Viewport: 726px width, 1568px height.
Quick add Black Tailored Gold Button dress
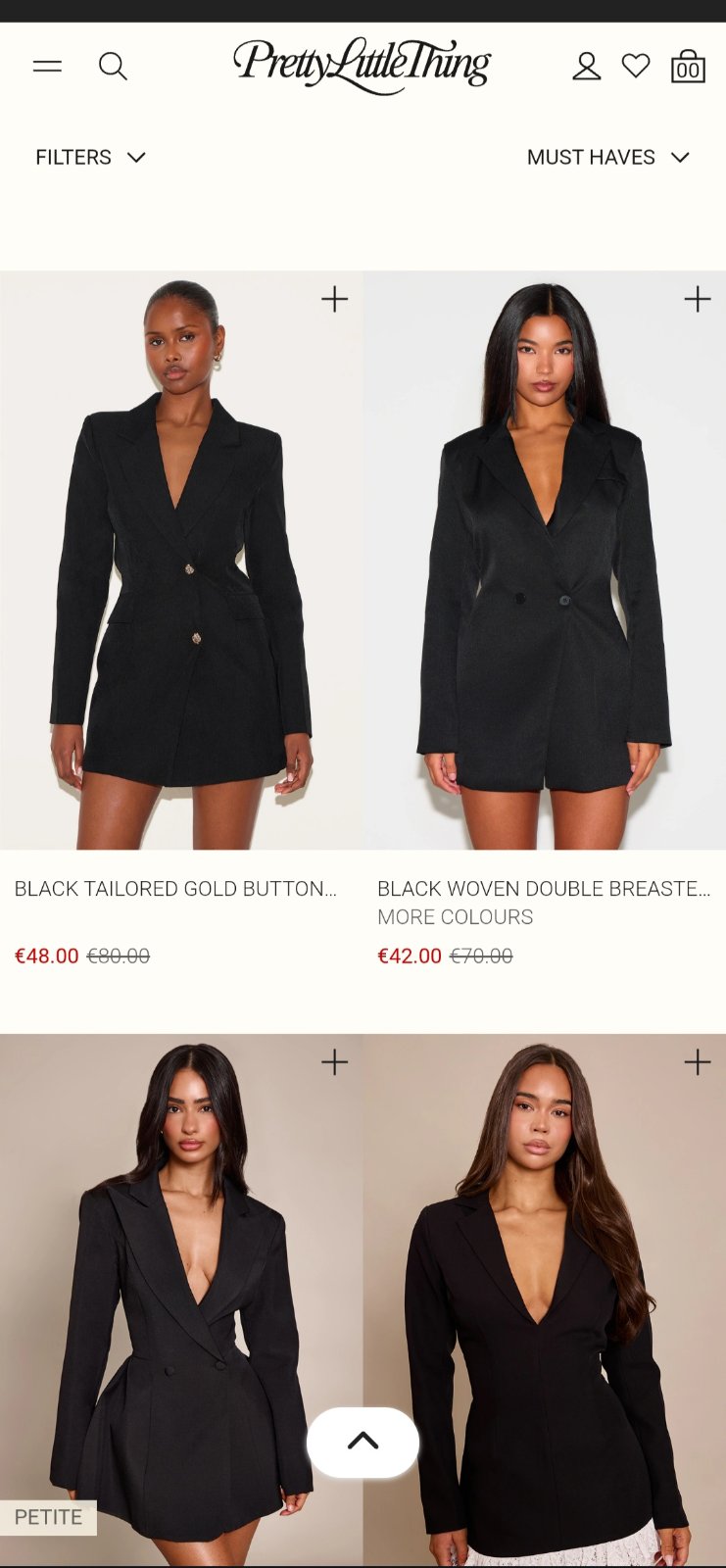[x=335, y=299]
